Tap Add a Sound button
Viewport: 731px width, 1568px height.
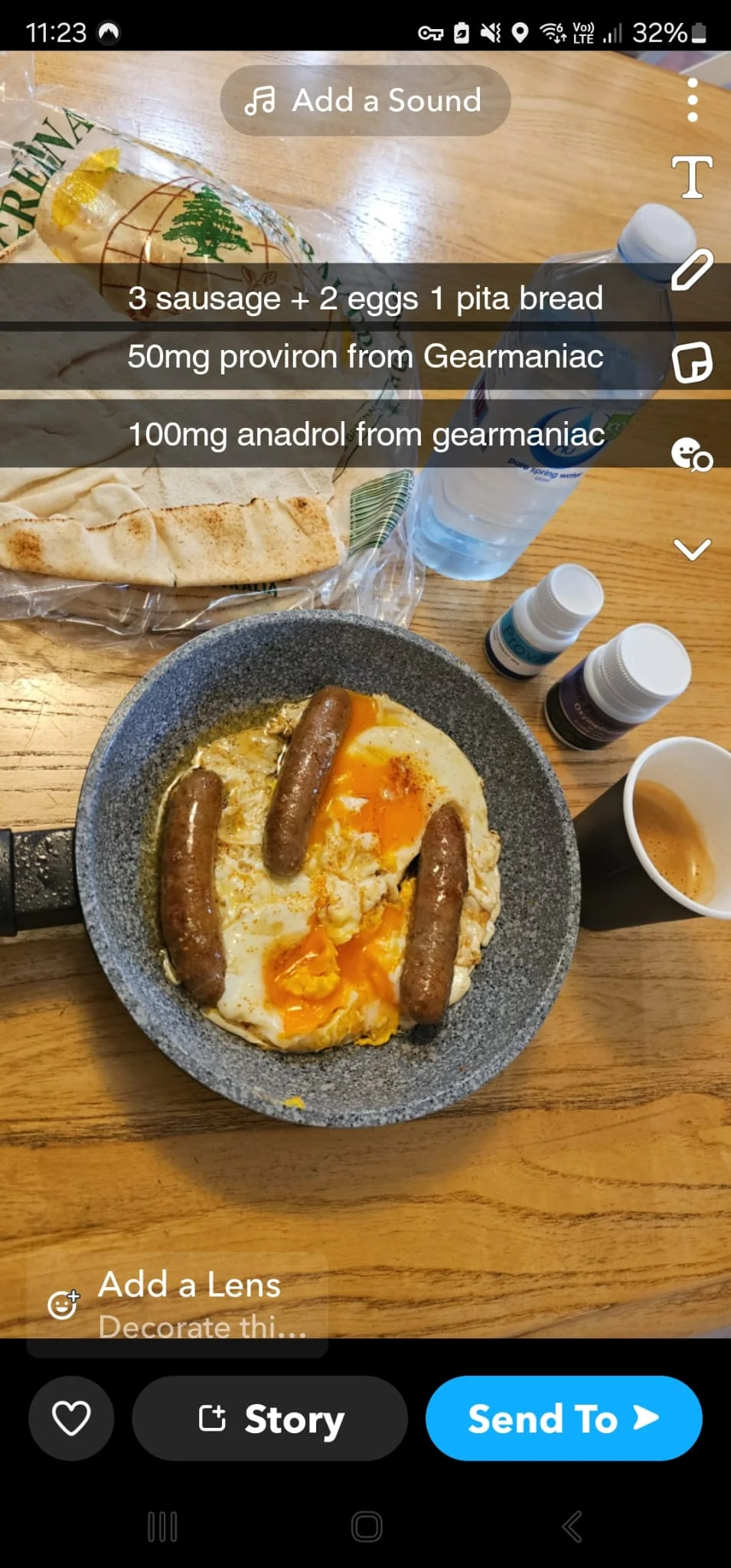(x=365, y=100)
